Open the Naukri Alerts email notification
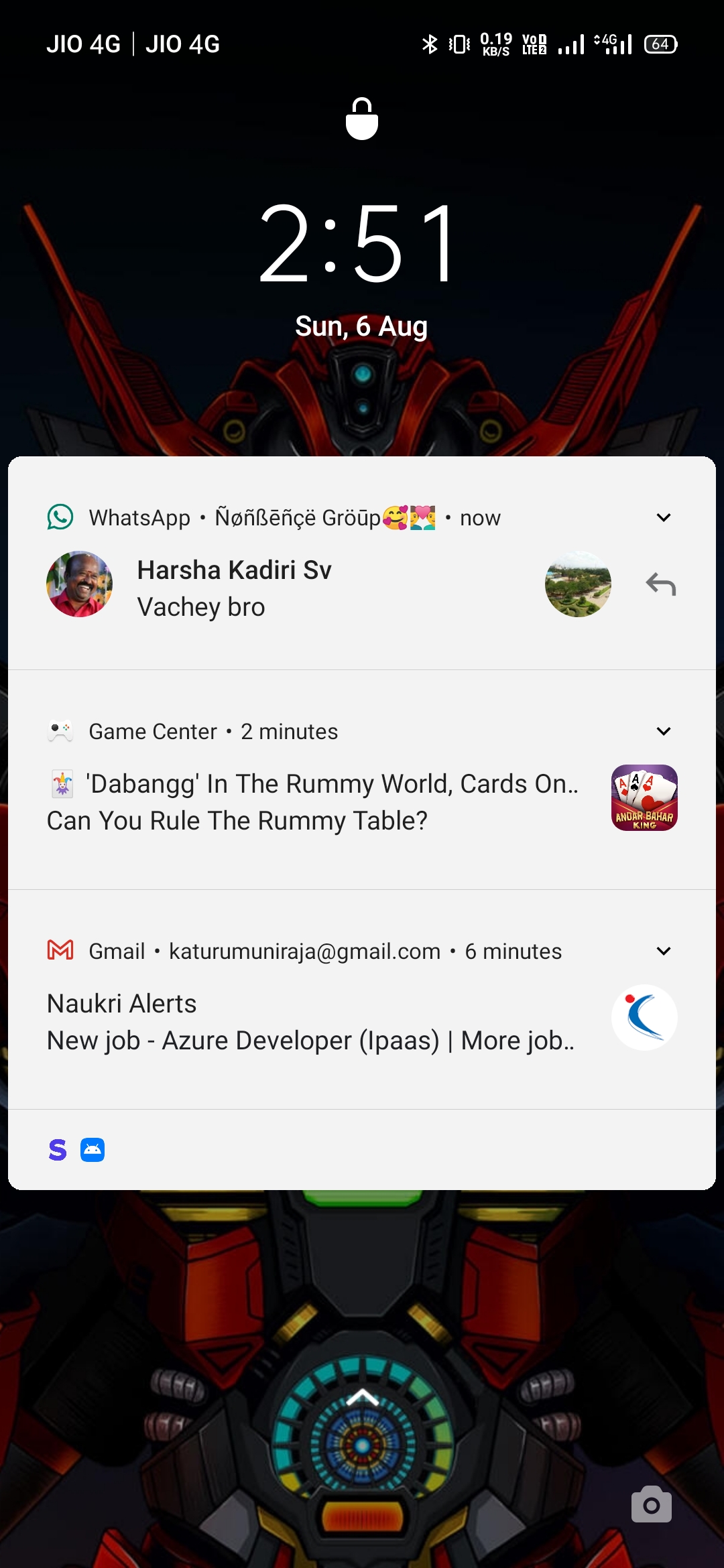Viewport: 724px width, 1568px height. click(x=362, y=1000)
